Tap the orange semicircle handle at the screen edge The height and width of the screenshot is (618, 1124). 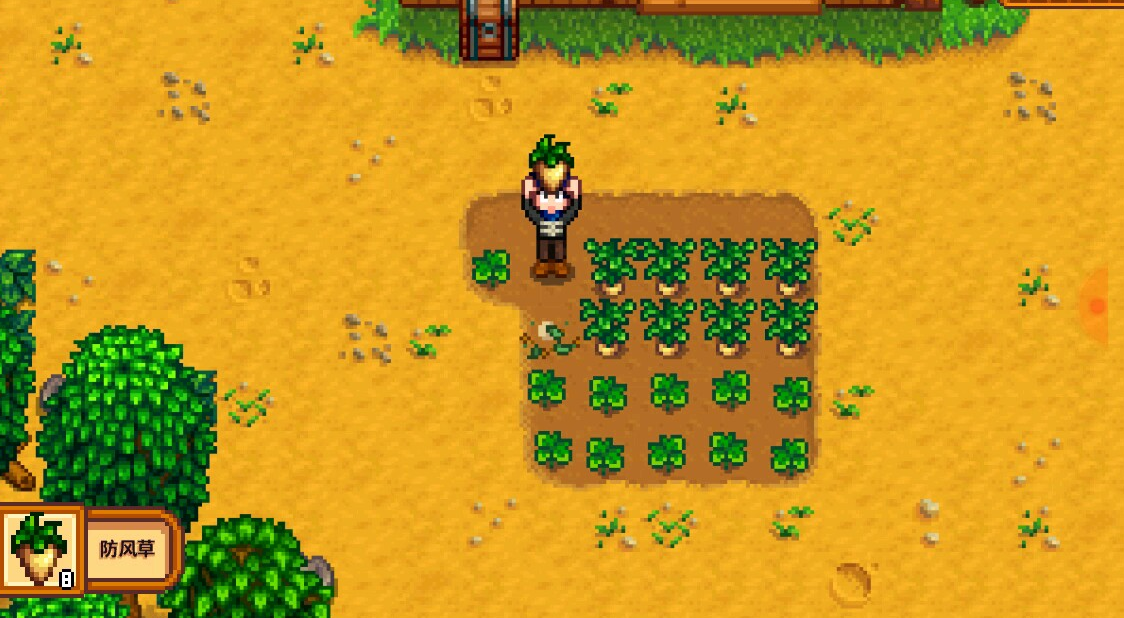[x=1096, y=306]
